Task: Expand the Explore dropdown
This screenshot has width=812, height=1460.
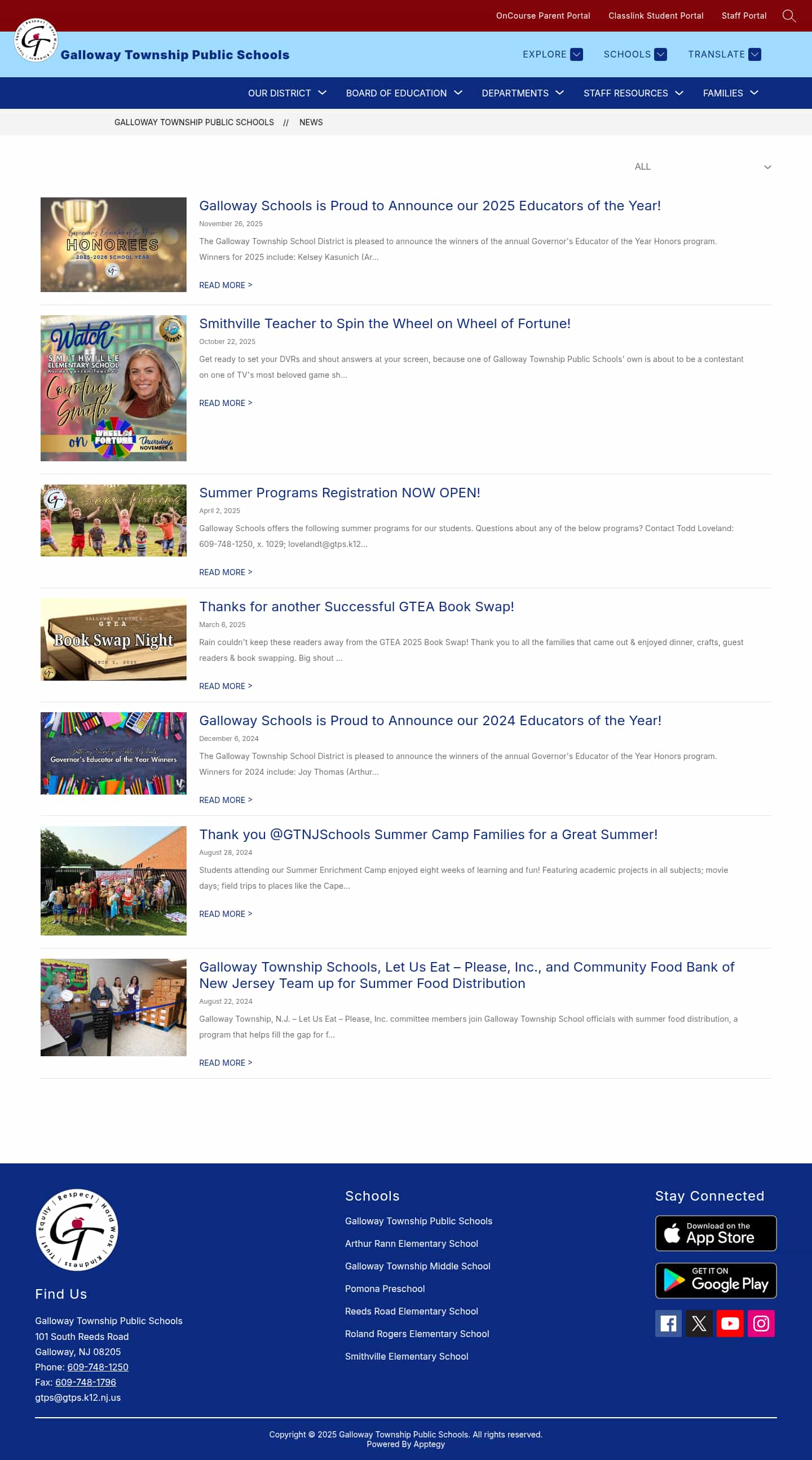Action: pyautogui.click(x=552, y=54)
